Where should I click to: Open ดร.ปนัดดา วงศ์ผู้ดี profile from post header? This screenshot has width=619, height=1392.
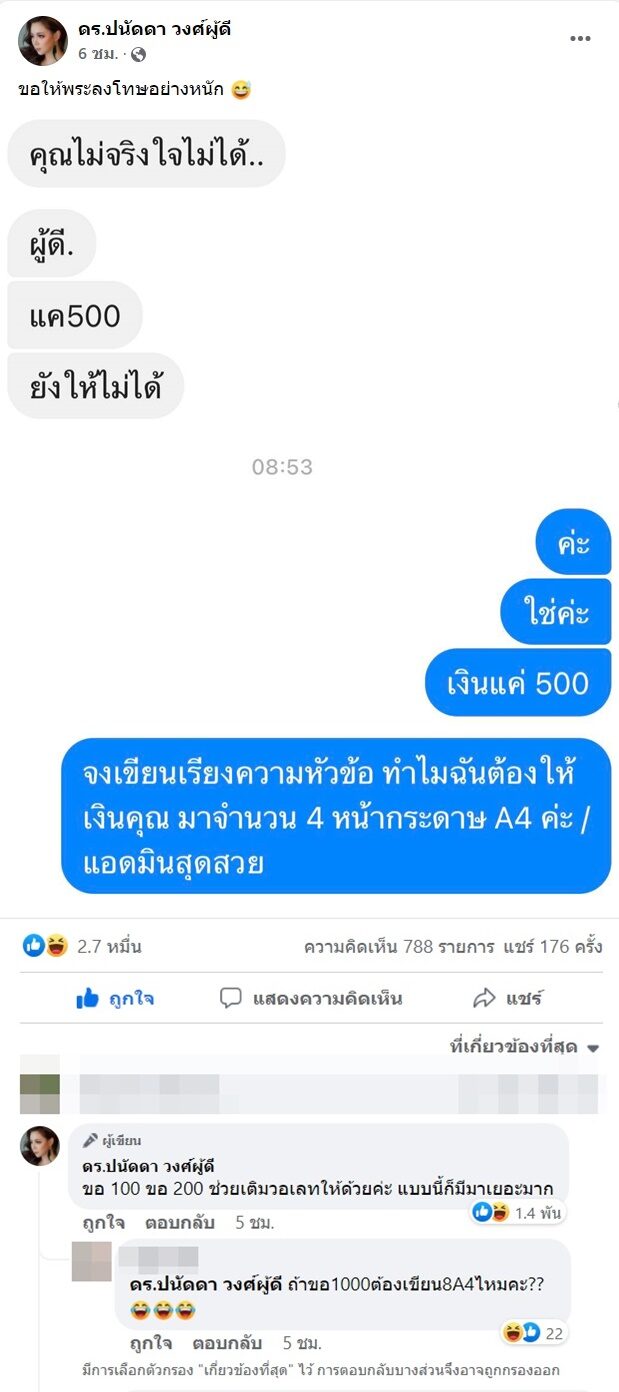pyautogui.click(x=153, y=29)
